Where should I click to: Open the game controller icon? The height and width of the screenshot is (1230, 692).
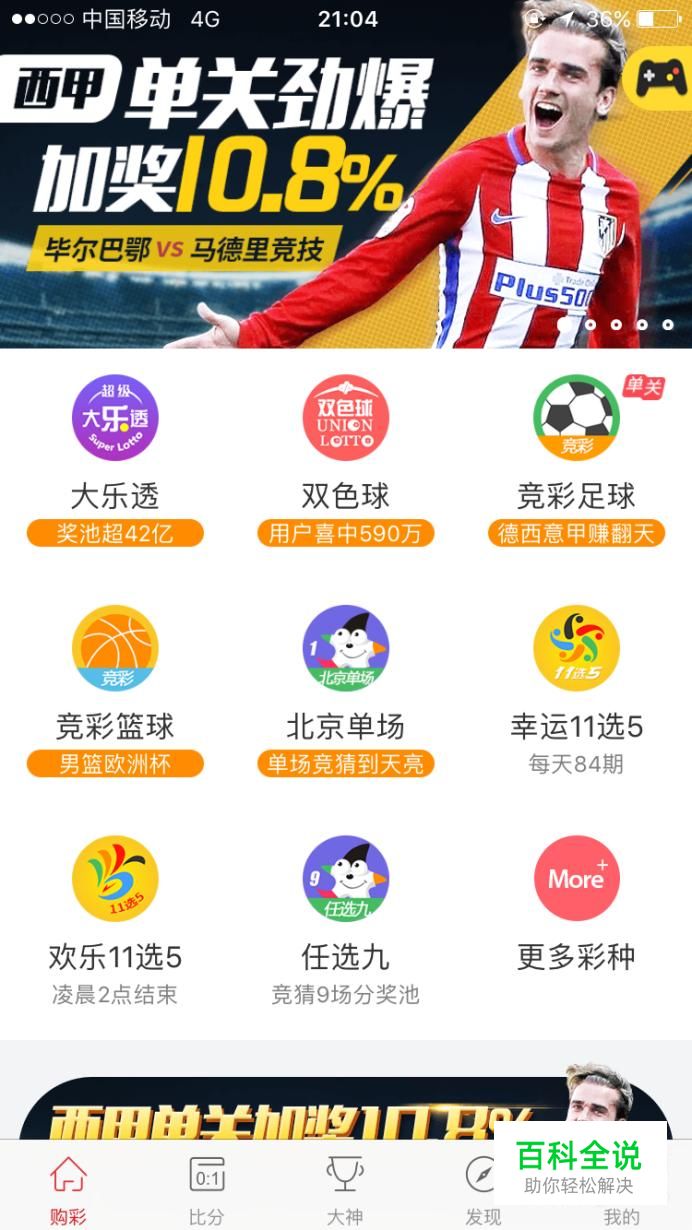[x=657, y=76]
